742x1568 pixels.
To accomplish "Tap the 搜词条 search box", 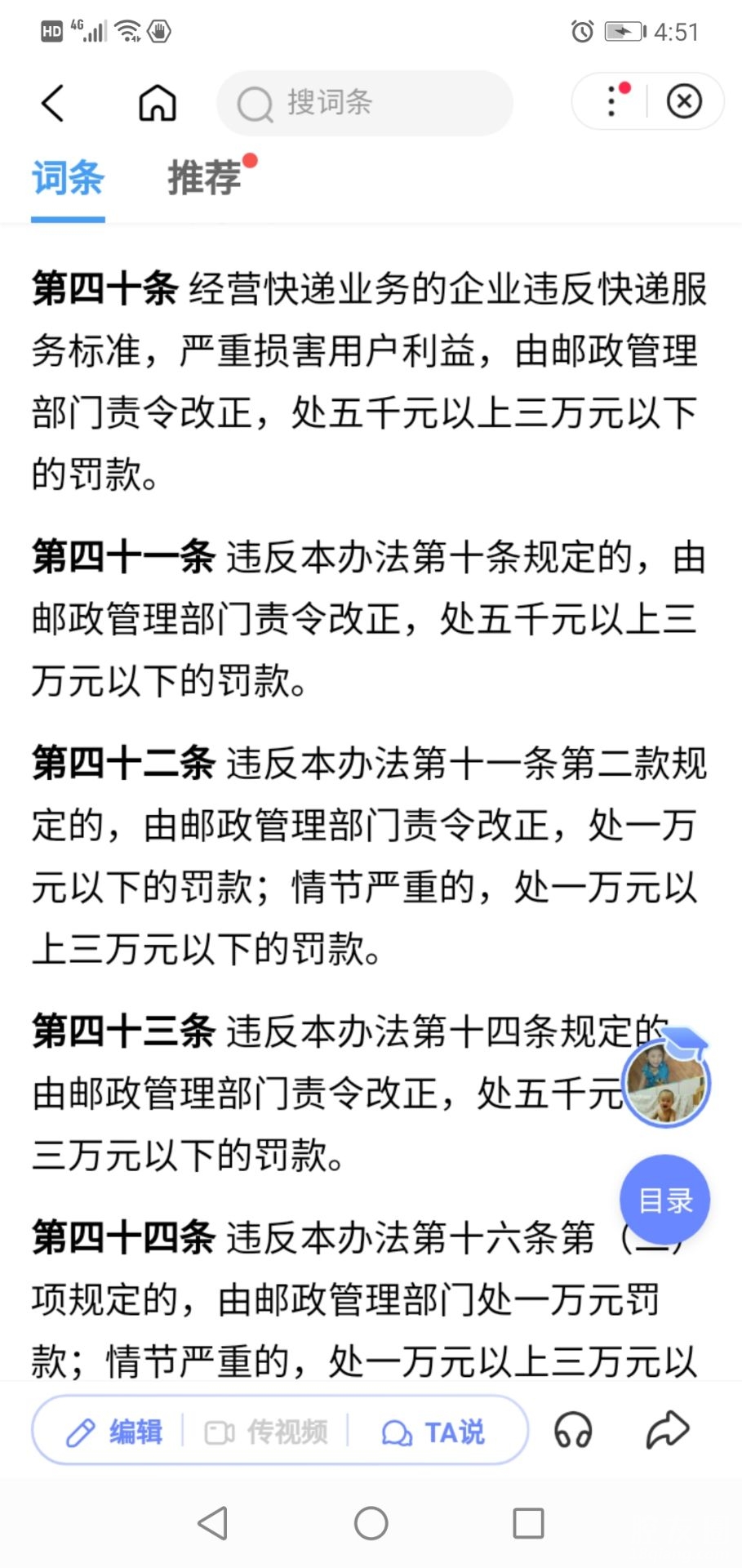I will 365,103.
